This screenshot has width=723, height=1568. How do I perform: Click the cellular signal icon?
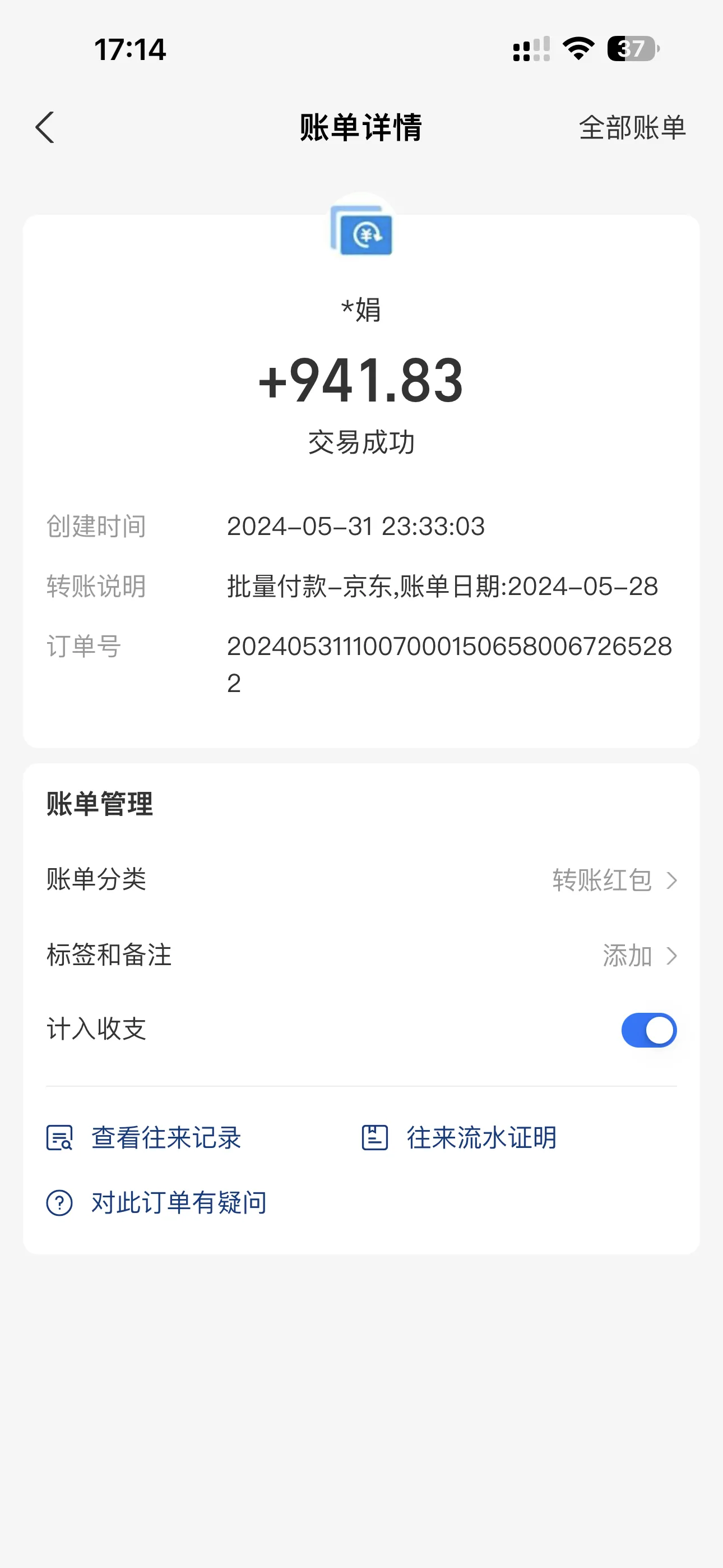[x=531, y=50]
